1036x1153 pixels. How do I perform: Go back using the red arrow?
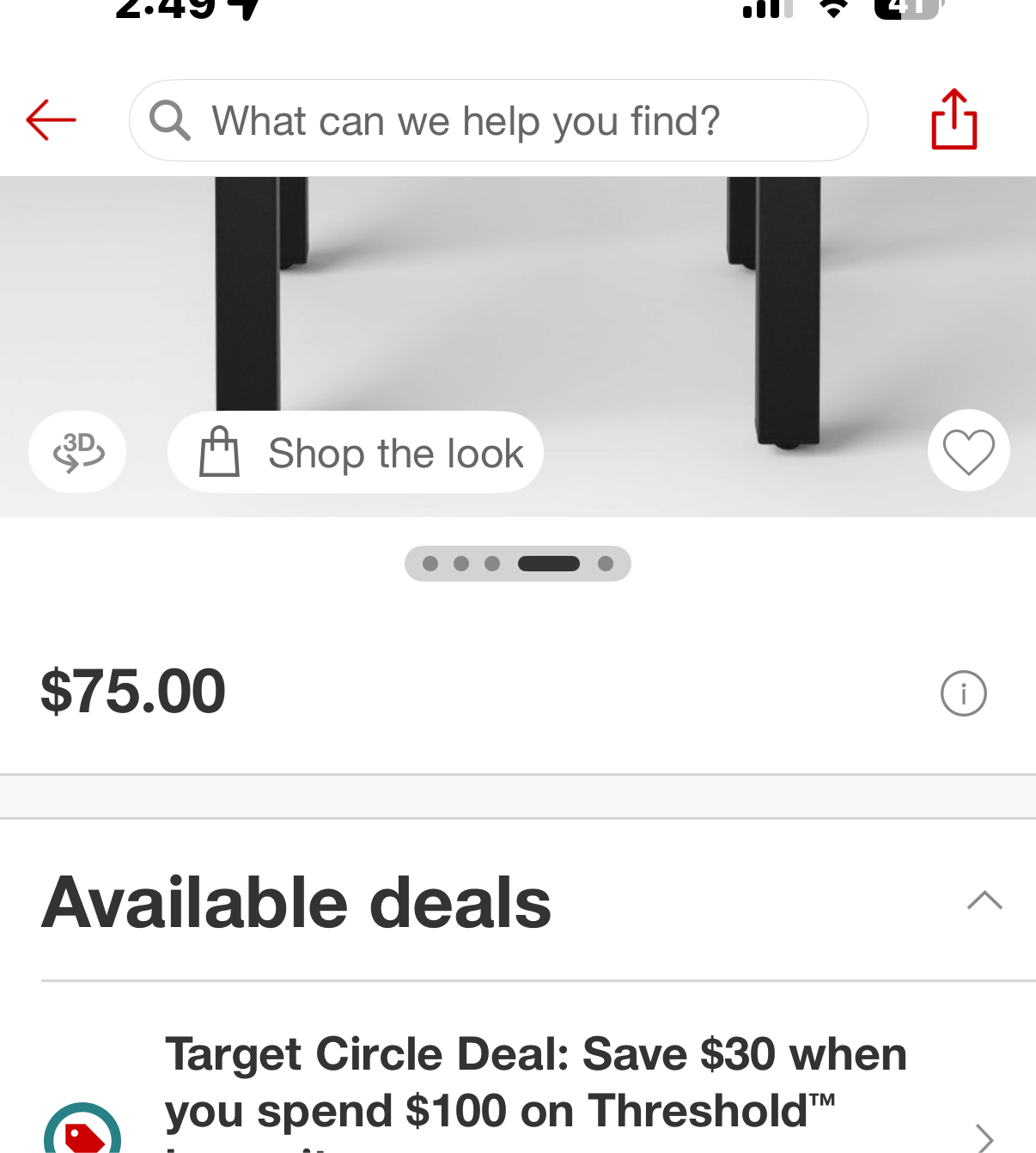pyautogui.click(x=51, y=119)
